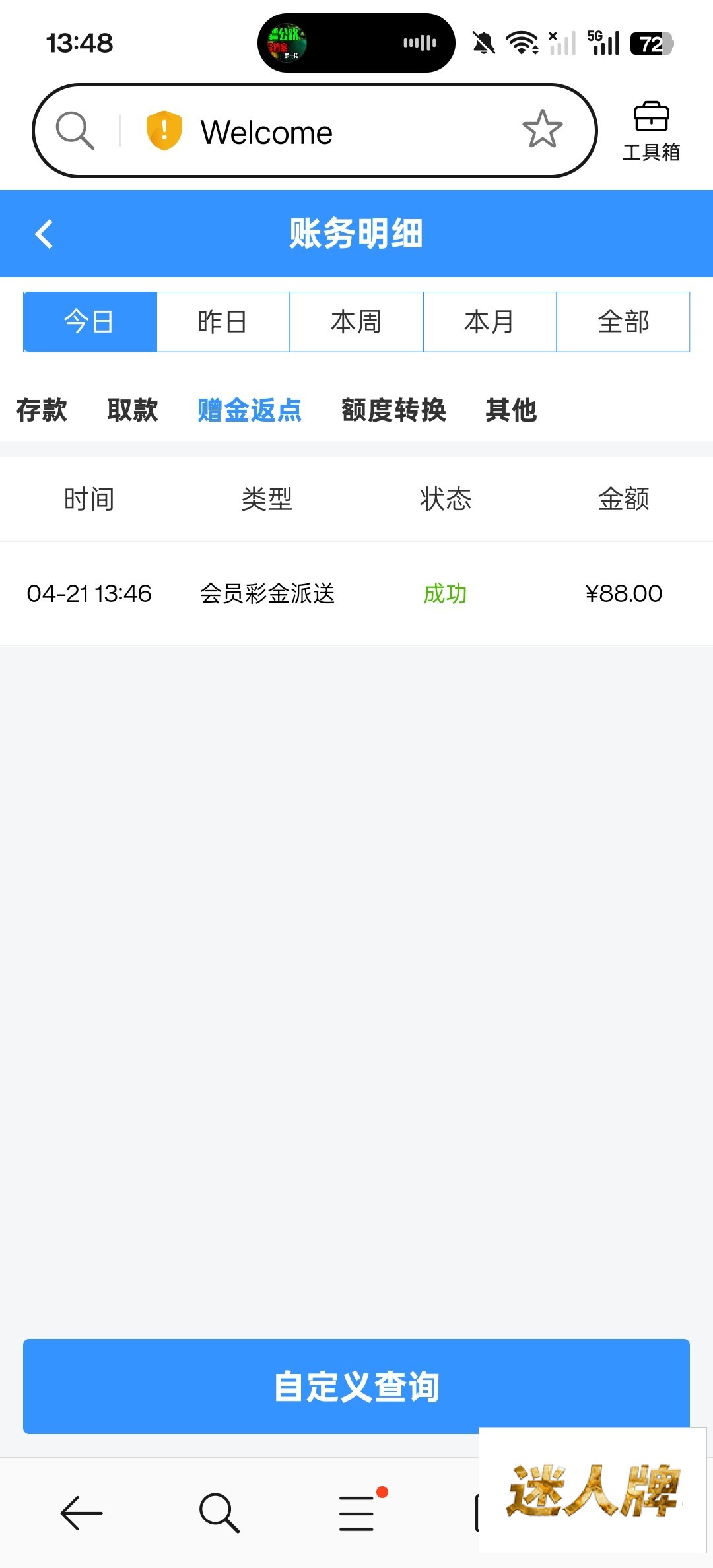Tap the browser back arrow
The height and width of the screenshot is (1568, 713).
81,1513
